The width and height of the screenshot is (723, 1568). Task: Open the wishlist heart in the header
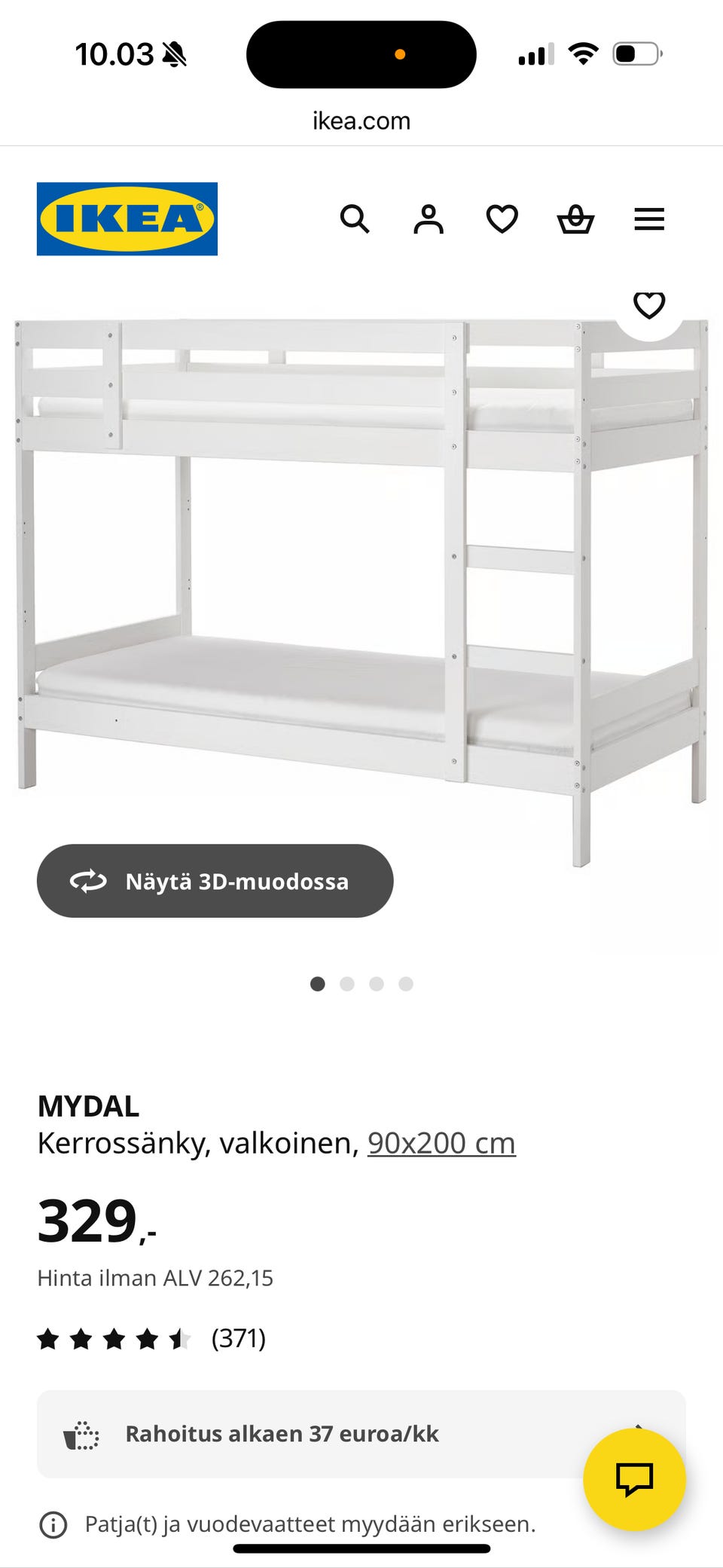click(502, 219)
